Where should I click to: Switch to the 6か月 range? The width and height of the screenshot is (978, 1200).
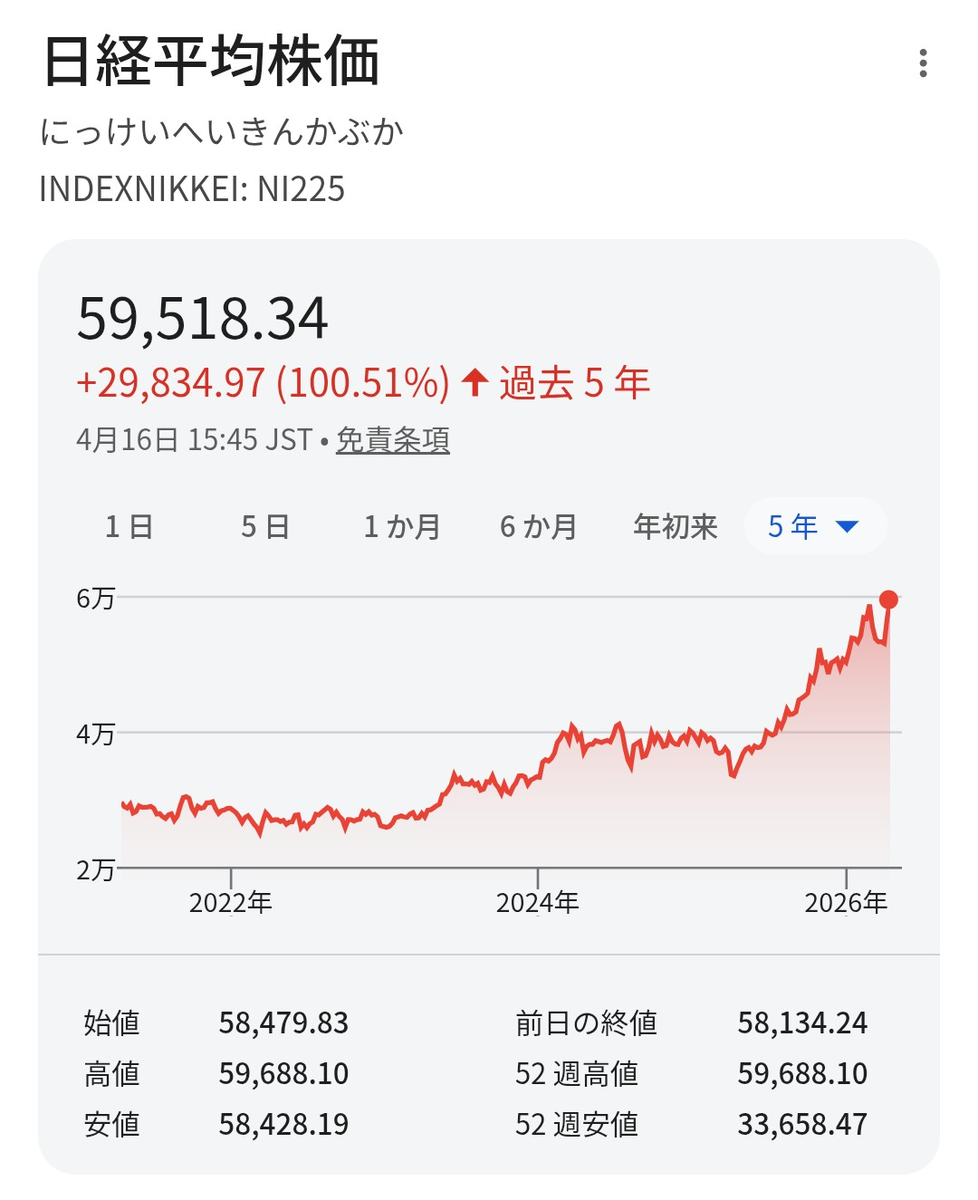pyautogui.click(x=538, y=526)
